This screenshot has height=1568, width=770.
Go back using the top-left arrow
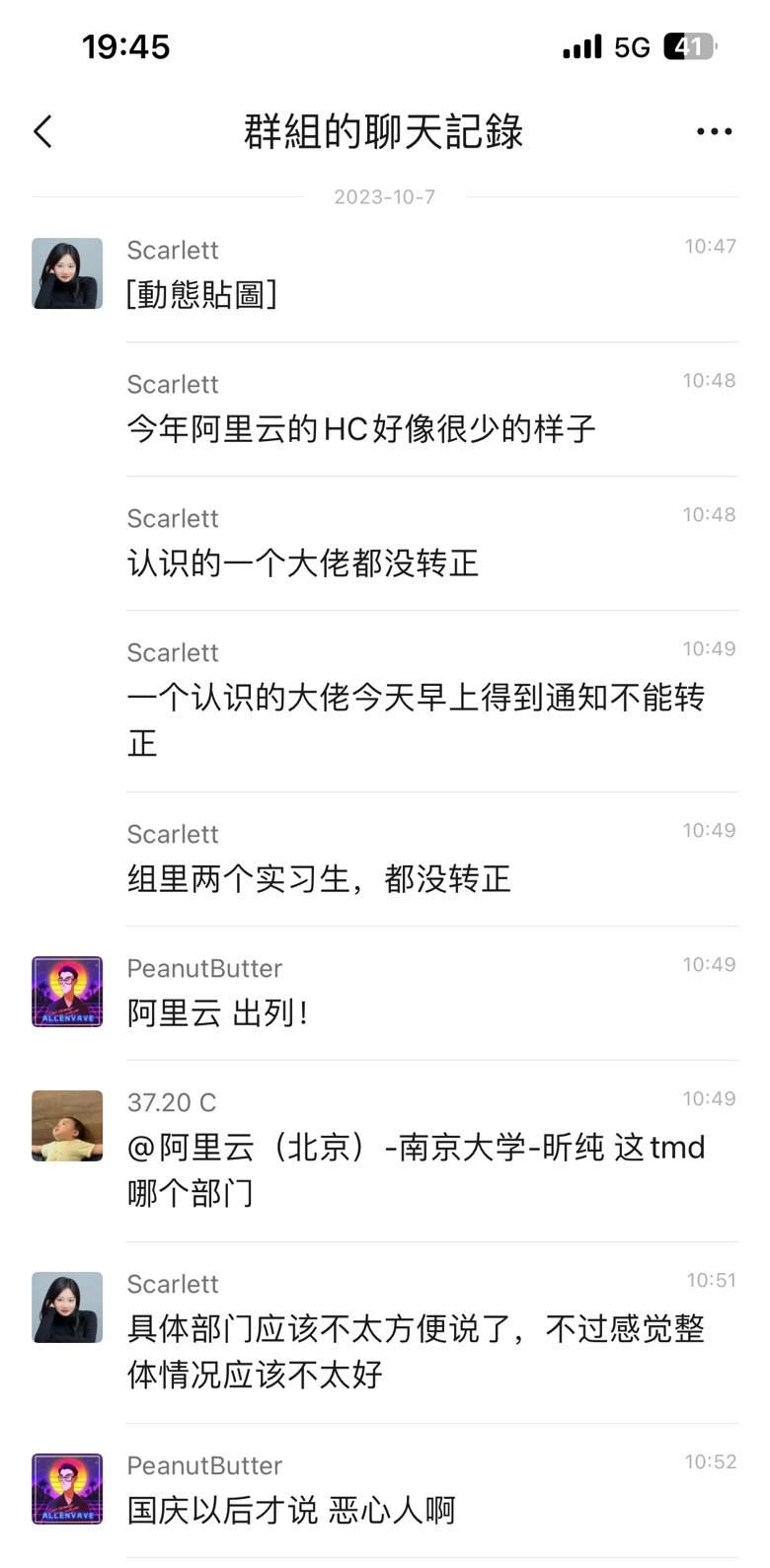[42, 131]
